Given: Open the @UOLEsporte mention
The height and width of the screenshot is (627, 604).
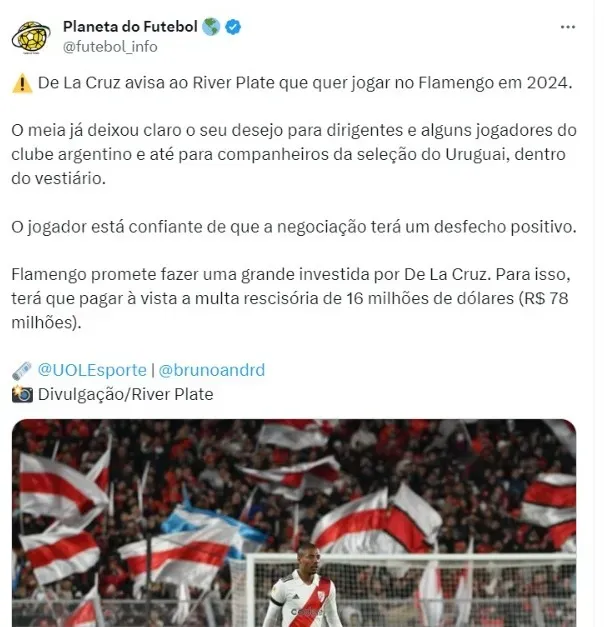Looking at the screenshot, I should tap(92, 370).
